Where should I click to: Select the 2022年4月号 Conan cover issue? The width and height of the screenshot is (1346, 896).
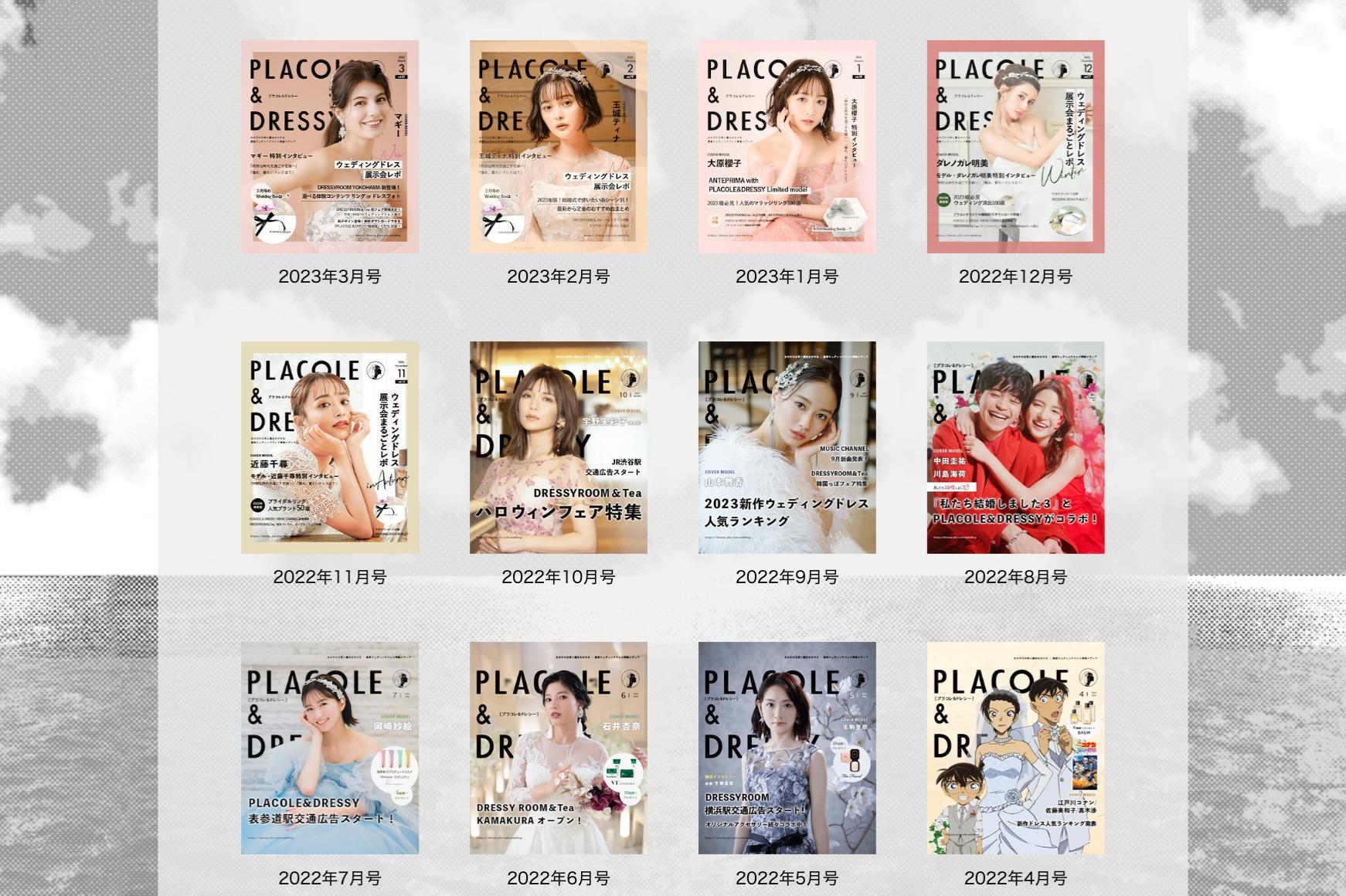point(1016,748)
